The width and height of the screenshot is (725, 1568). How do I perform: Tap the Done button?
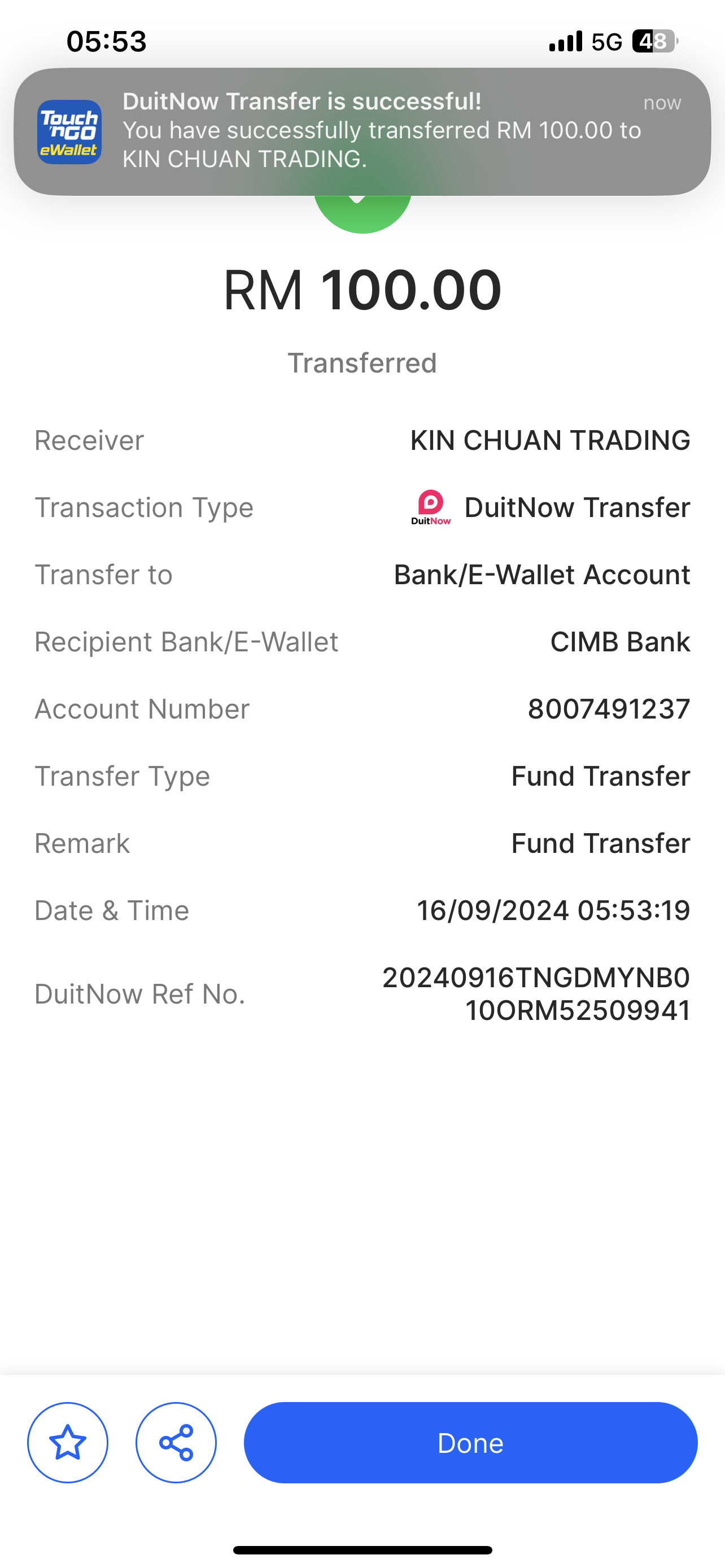click(x=470, y=1443)
